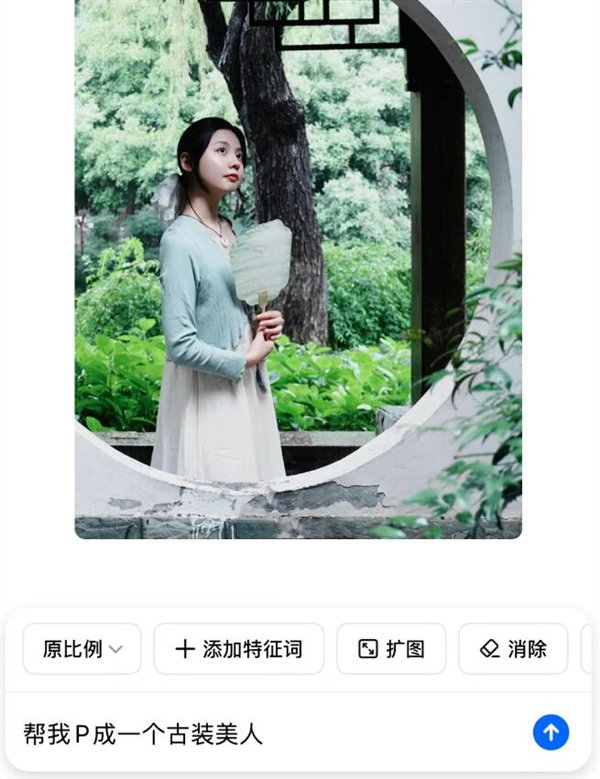
Task: Send the prompt with the blue arrow
Action: pyautogui.click(x=551, y=732)
